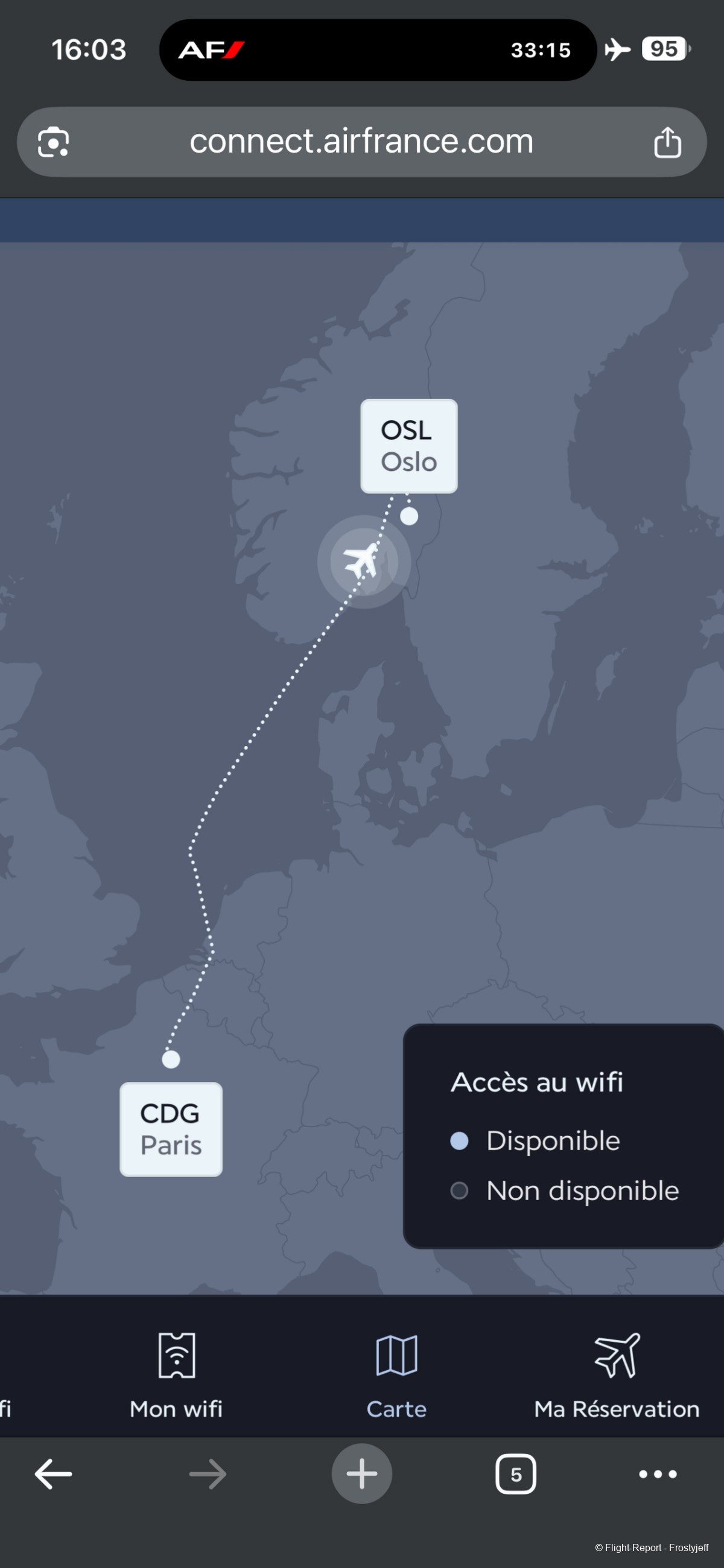Open the Mon wifi tab

click(x=176, y=1372)
